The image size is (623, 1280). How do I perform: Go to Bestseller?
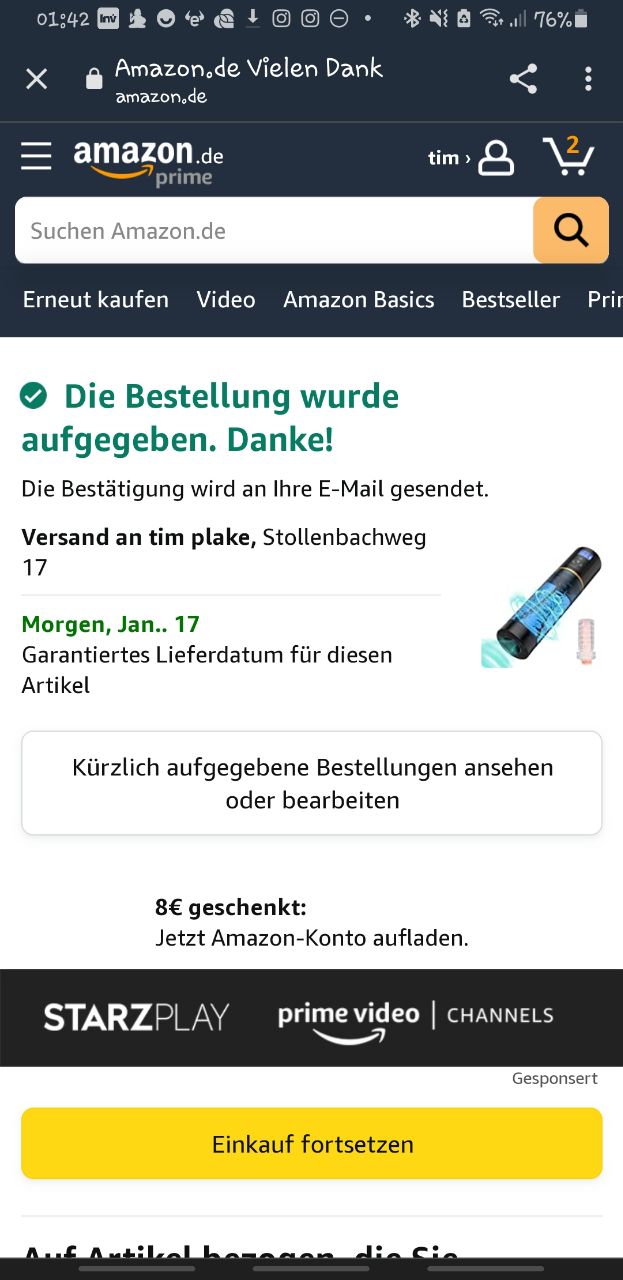[510, 300]
